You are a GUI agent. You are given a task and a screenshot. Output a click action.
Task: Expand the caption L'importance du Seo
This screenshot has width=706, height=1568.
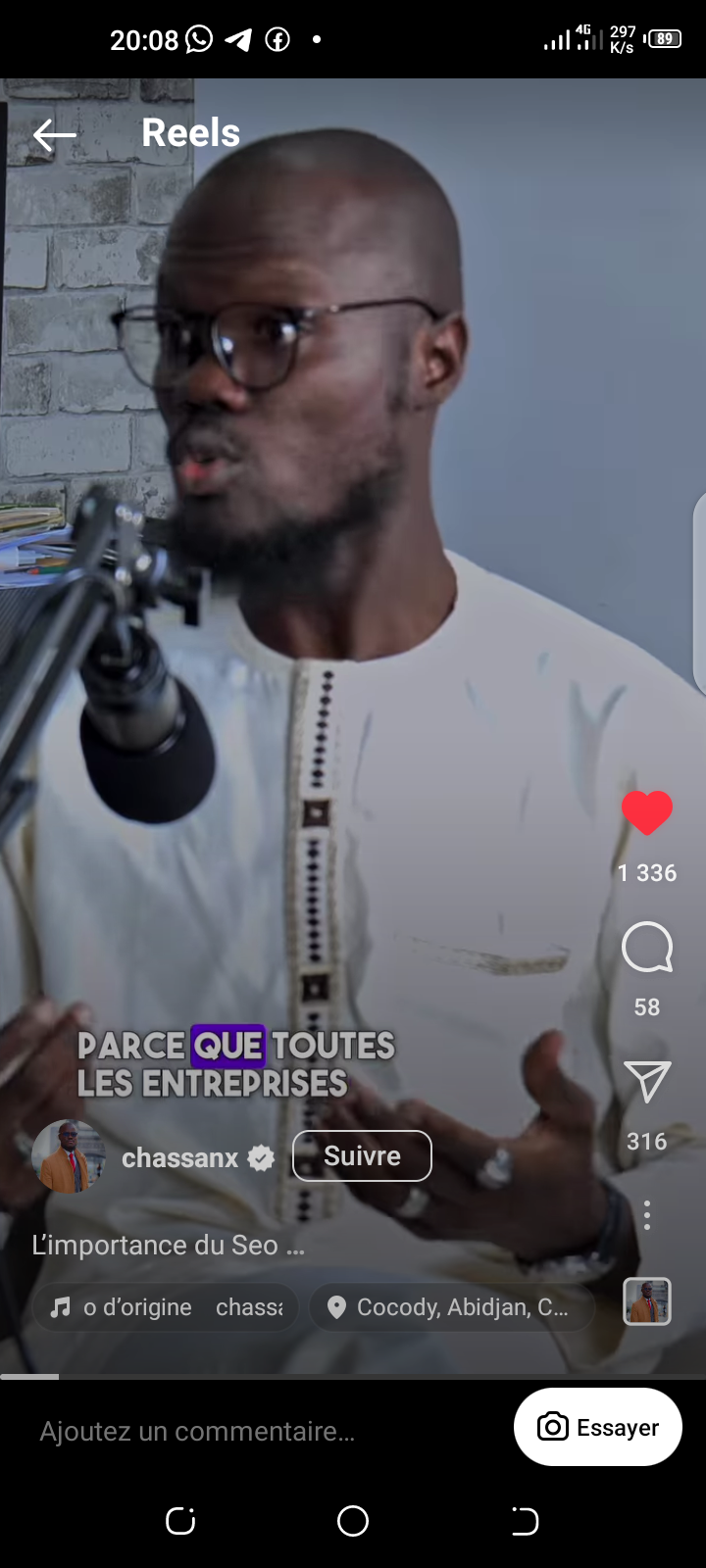tap(169, 1246)
